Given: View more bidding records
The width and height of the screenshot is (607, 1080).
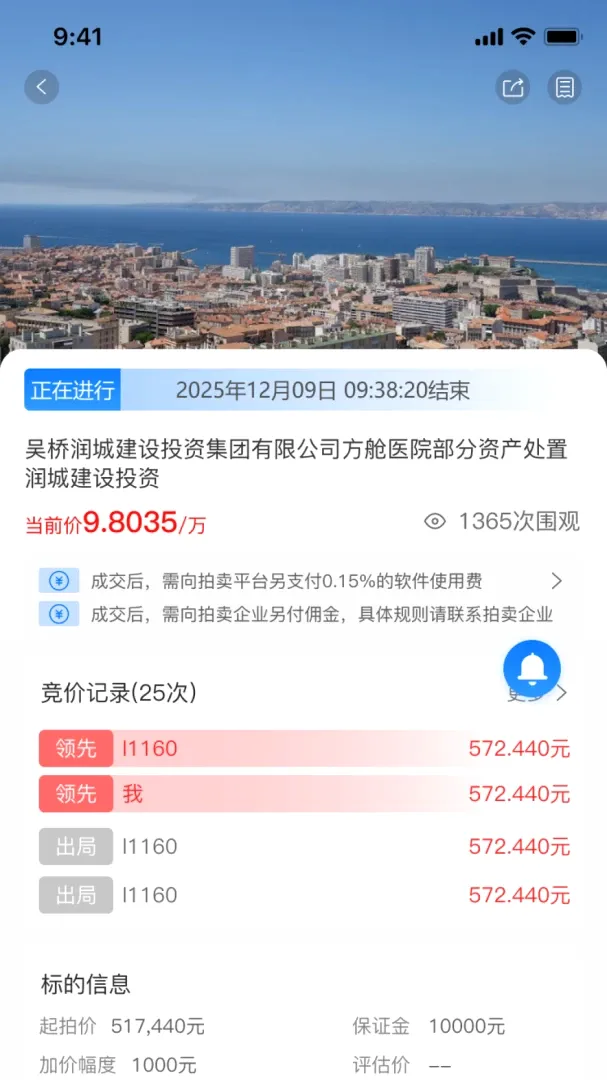Looking at the screenshot, I should click(537, 693).
